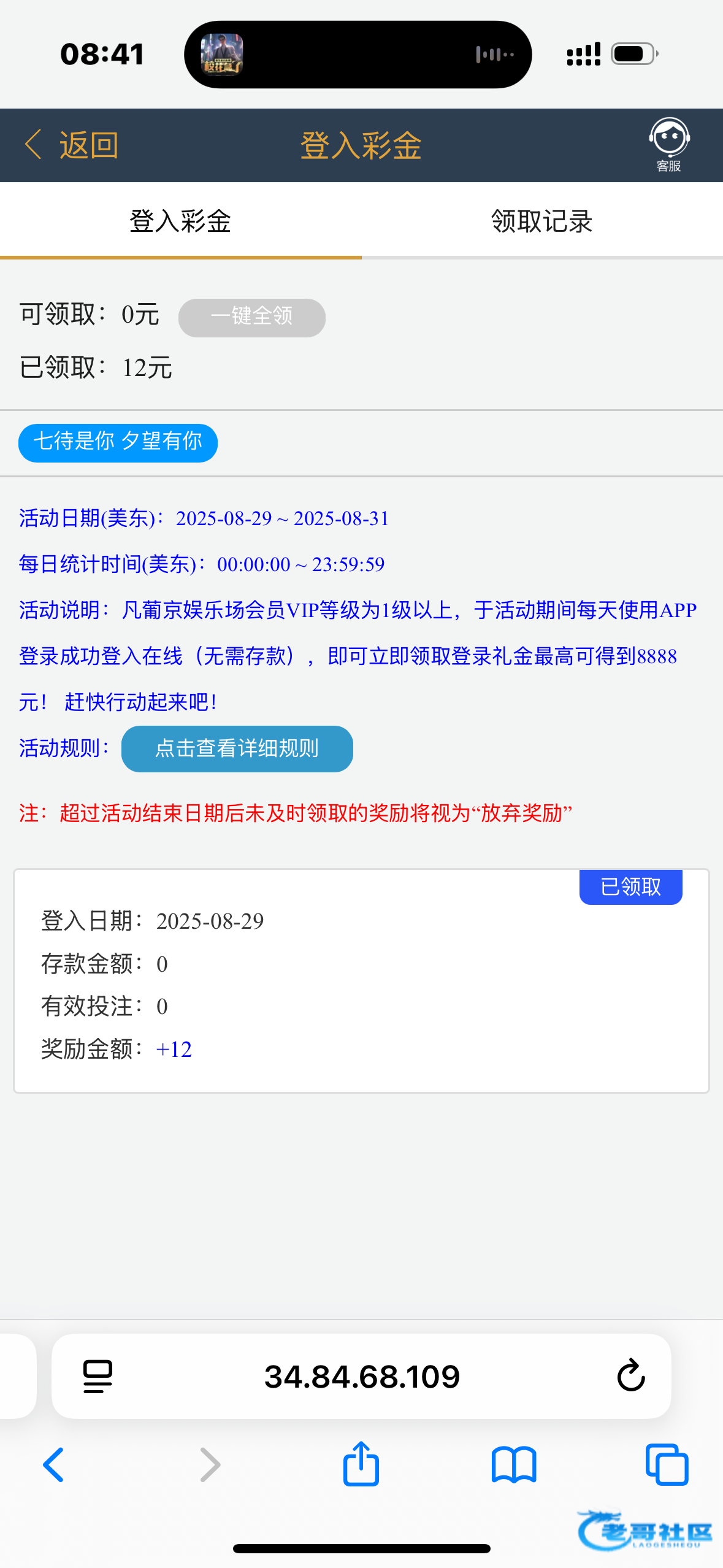The width and height of the screenshot is (723, 1568).
Task: Tap the 七待是你 夕望有你 chip
Action: 118,442
